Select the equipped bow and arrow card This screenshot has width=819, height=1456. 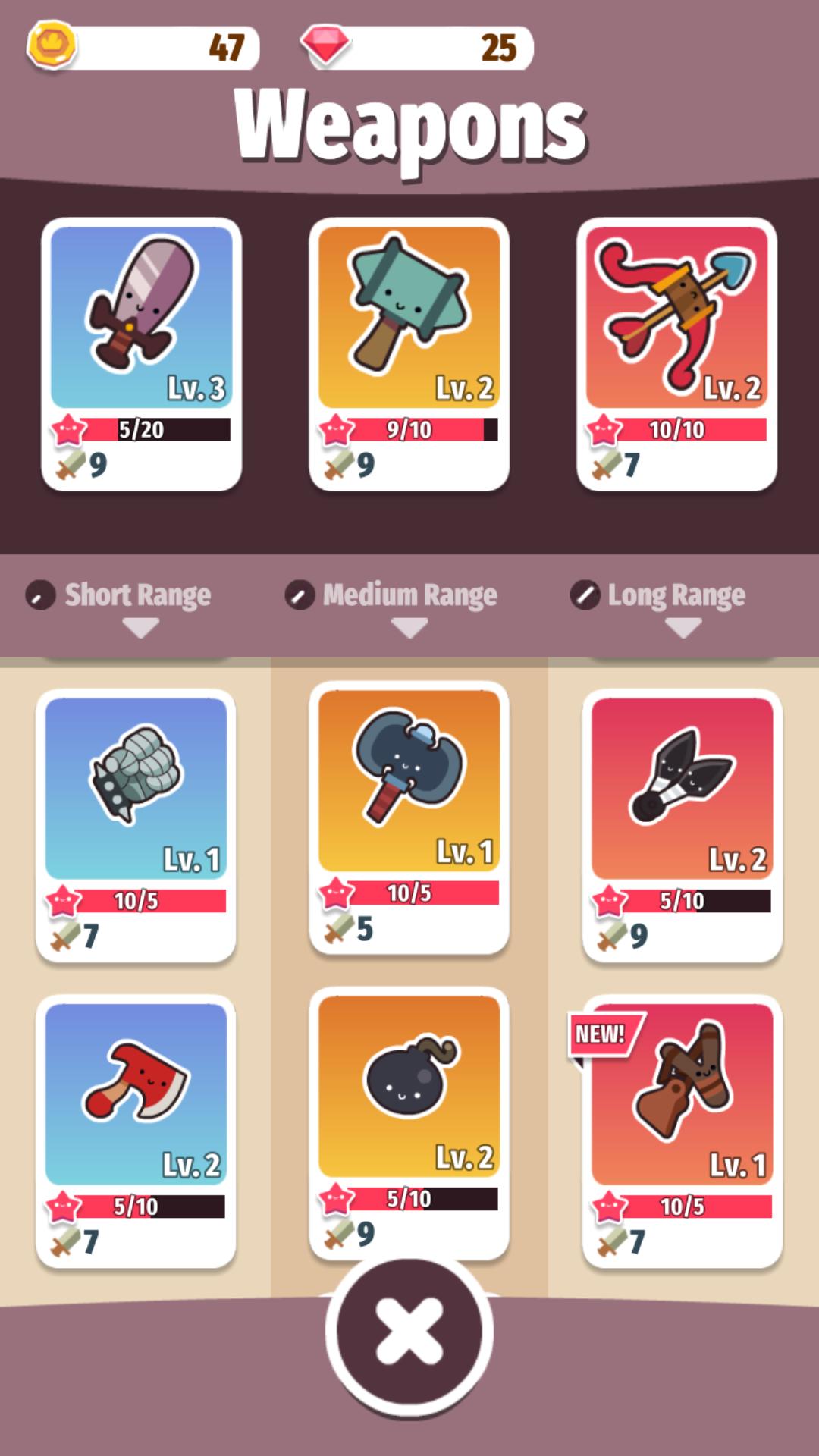point(676,354)
